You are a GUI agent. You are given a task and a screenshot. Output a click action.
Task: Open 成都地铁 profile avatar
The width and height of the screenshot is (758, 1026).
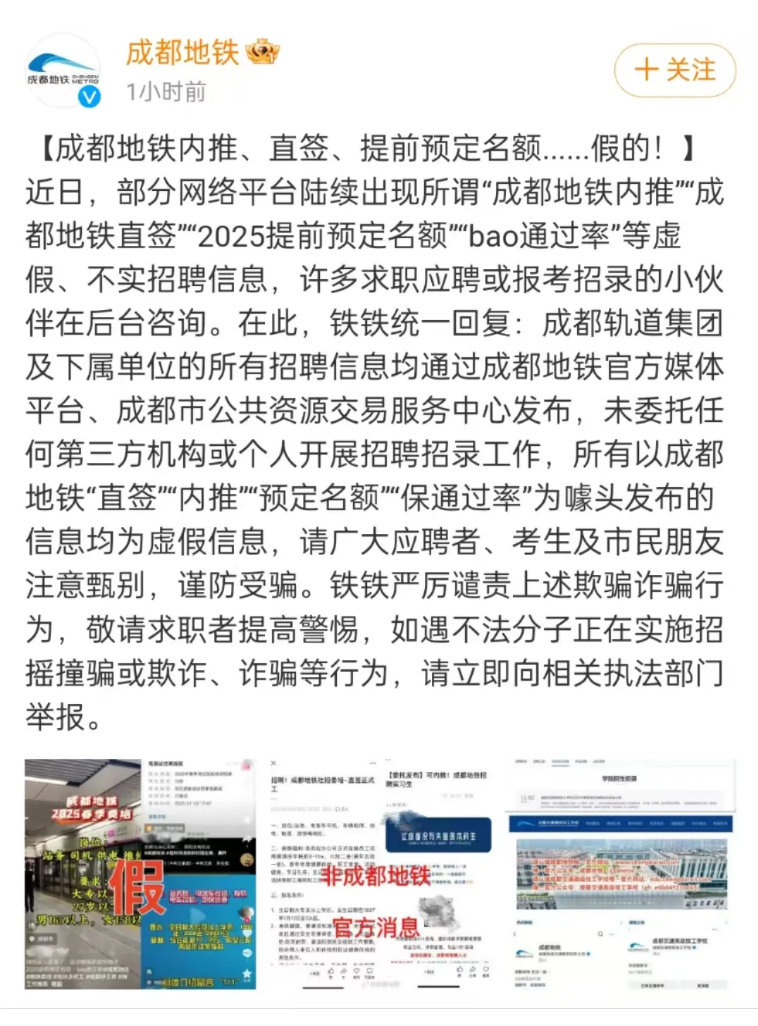(63, 71)
